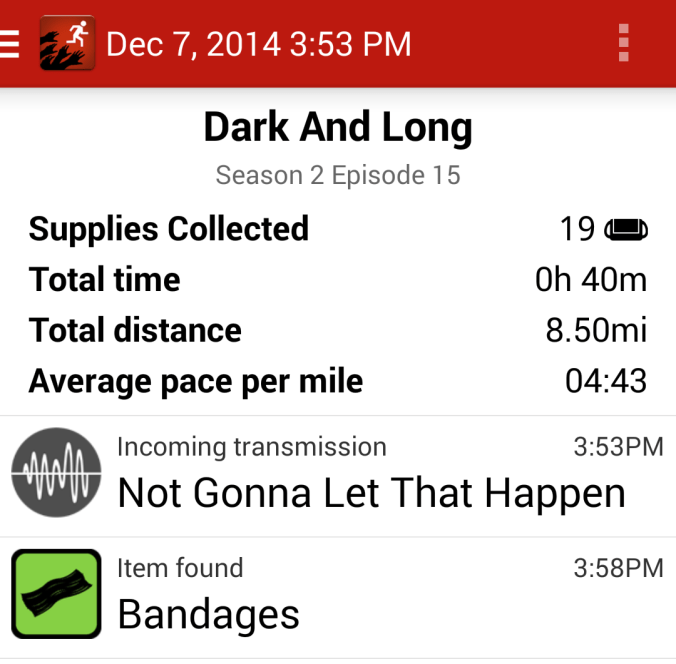
Task: Open the navigation drawer menu
Action: (10, 44)
